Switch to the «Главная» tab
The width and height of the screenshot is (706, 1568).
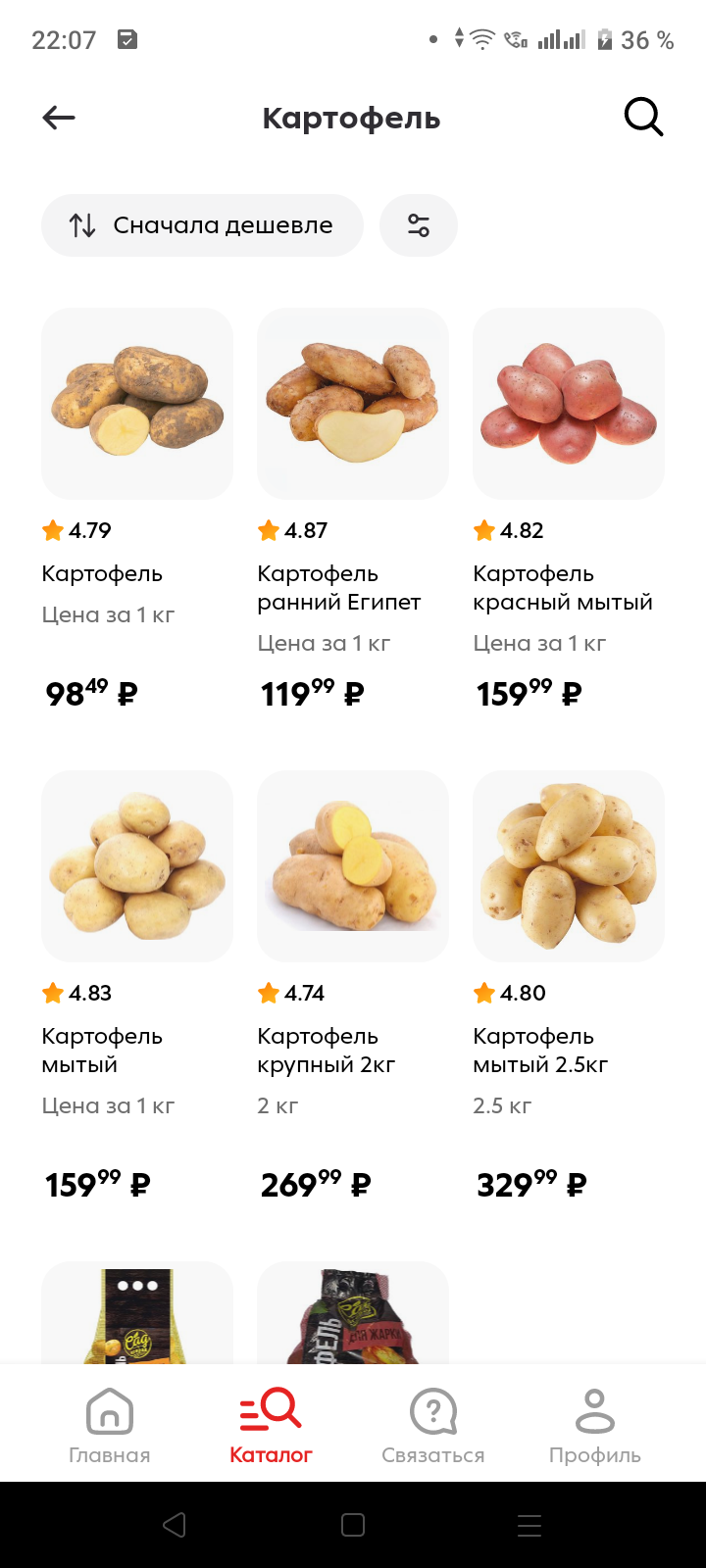coord(110,1425)
